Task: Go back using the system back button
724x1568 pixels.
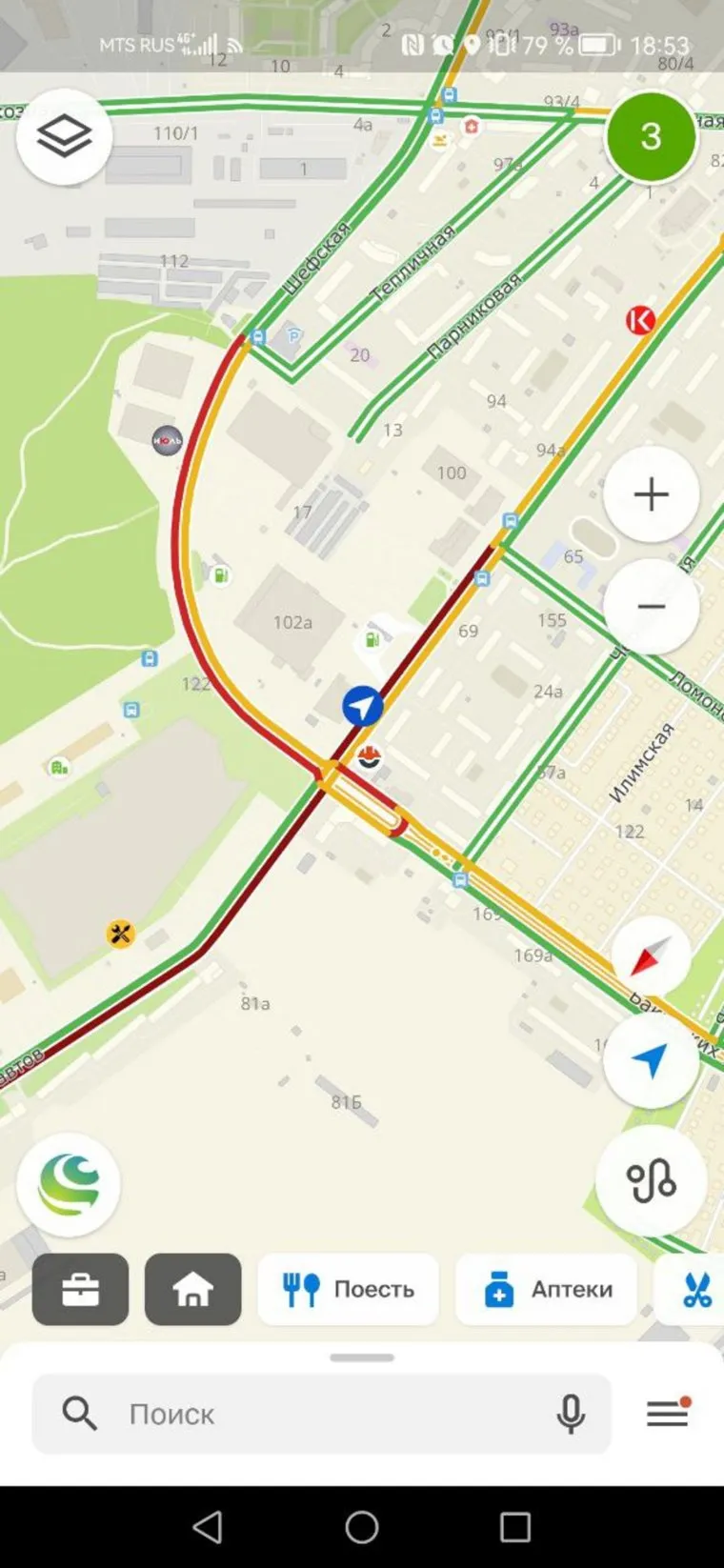Action: pos(208,1527)
